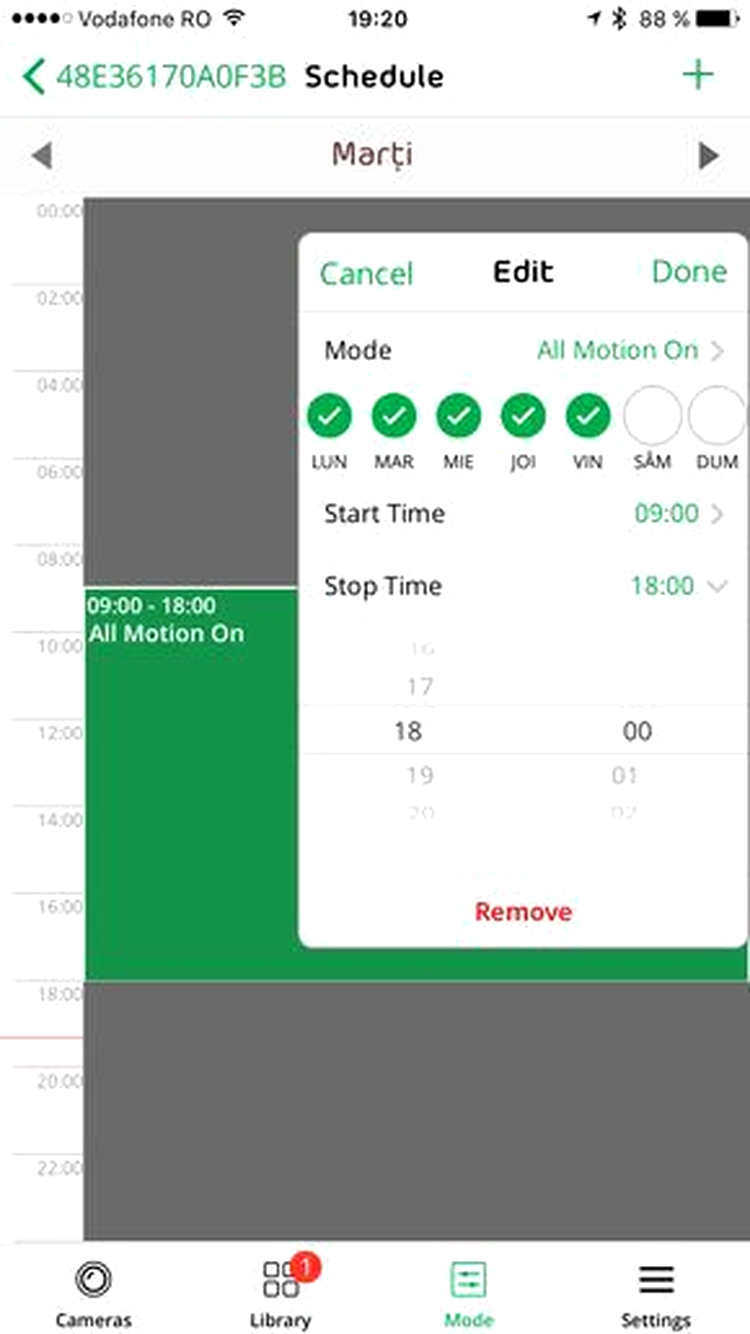This screenshot has height=1334, width=750.
Task: Uncheck MAR day
Action: click(394, 416)
